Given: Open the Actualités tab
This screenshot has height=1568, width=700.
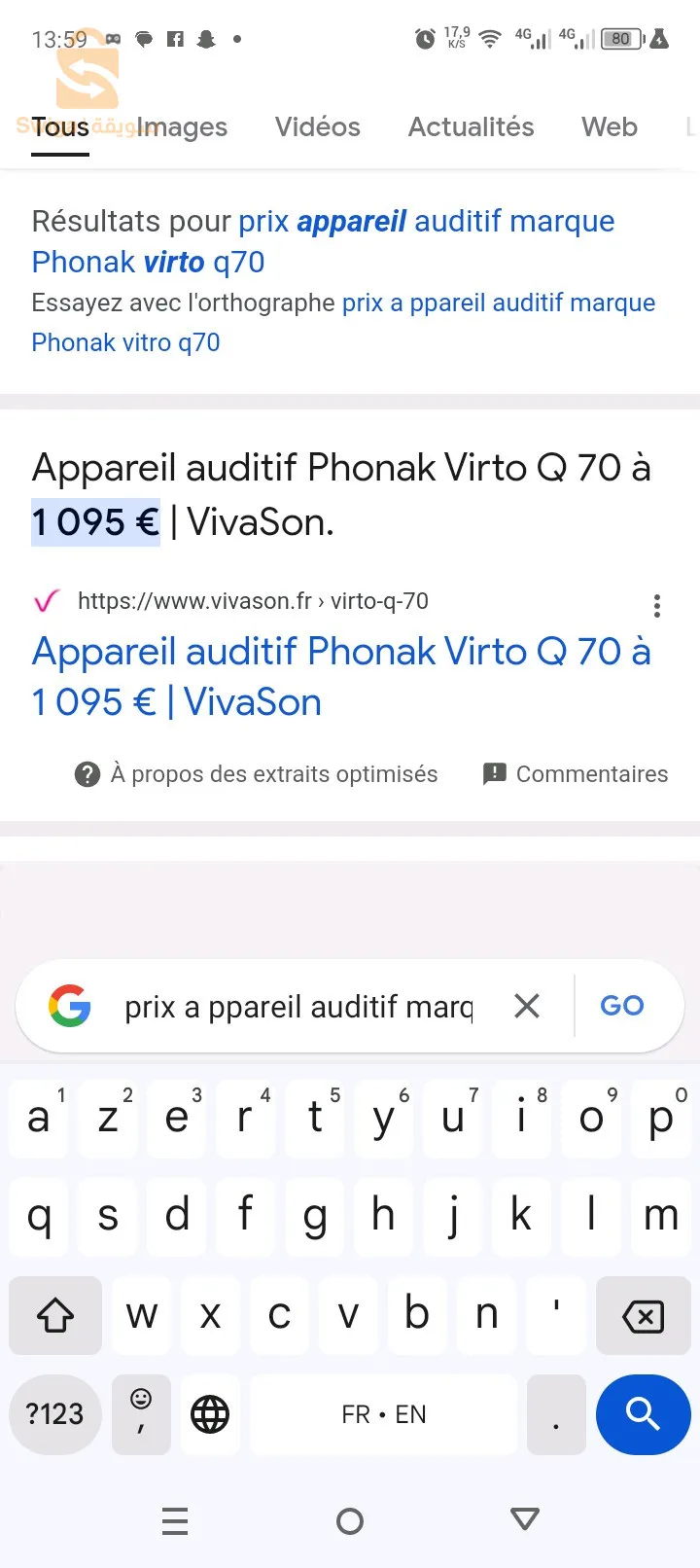Looking at the screenshot, I should 471,127.
